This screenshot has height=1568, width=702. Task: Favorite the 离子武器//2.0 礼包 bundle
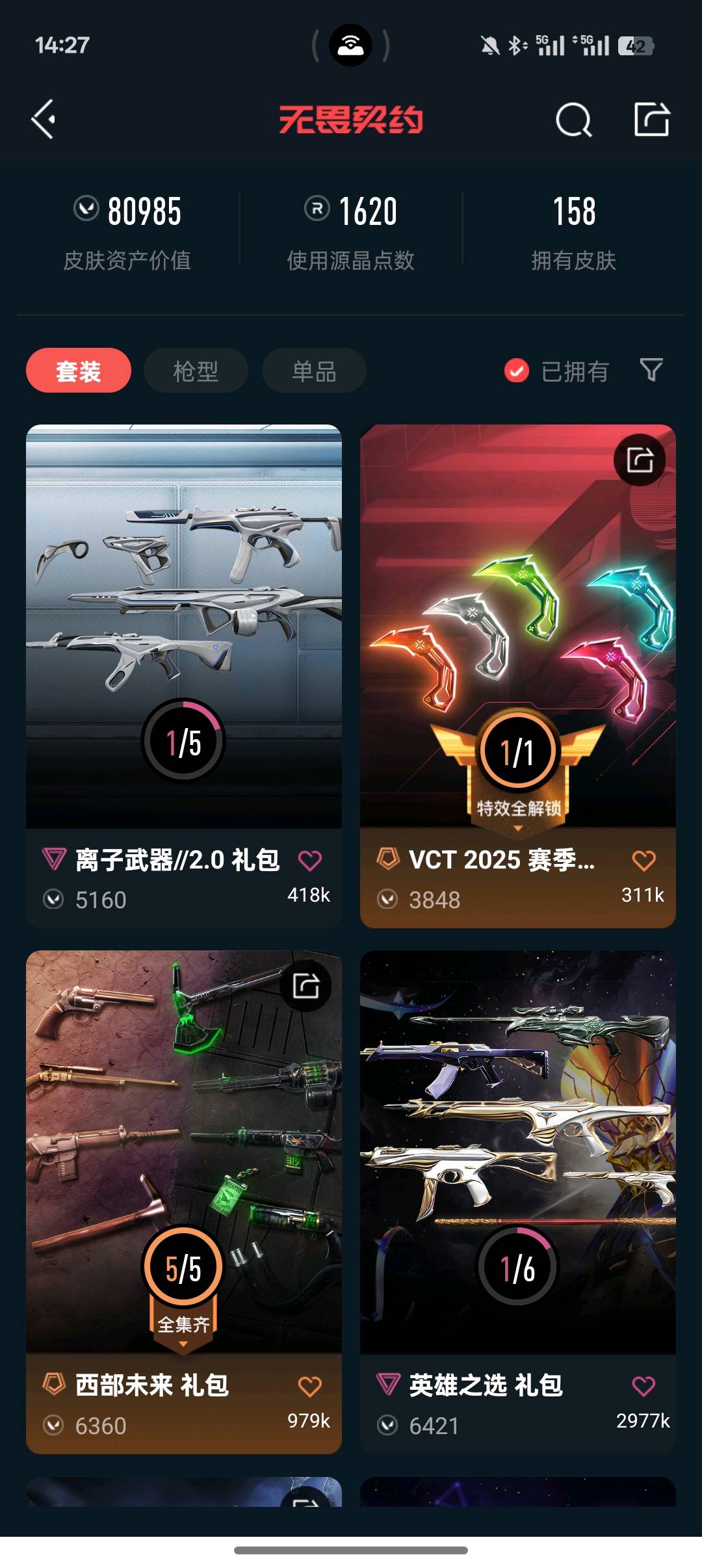pos(310,861)
